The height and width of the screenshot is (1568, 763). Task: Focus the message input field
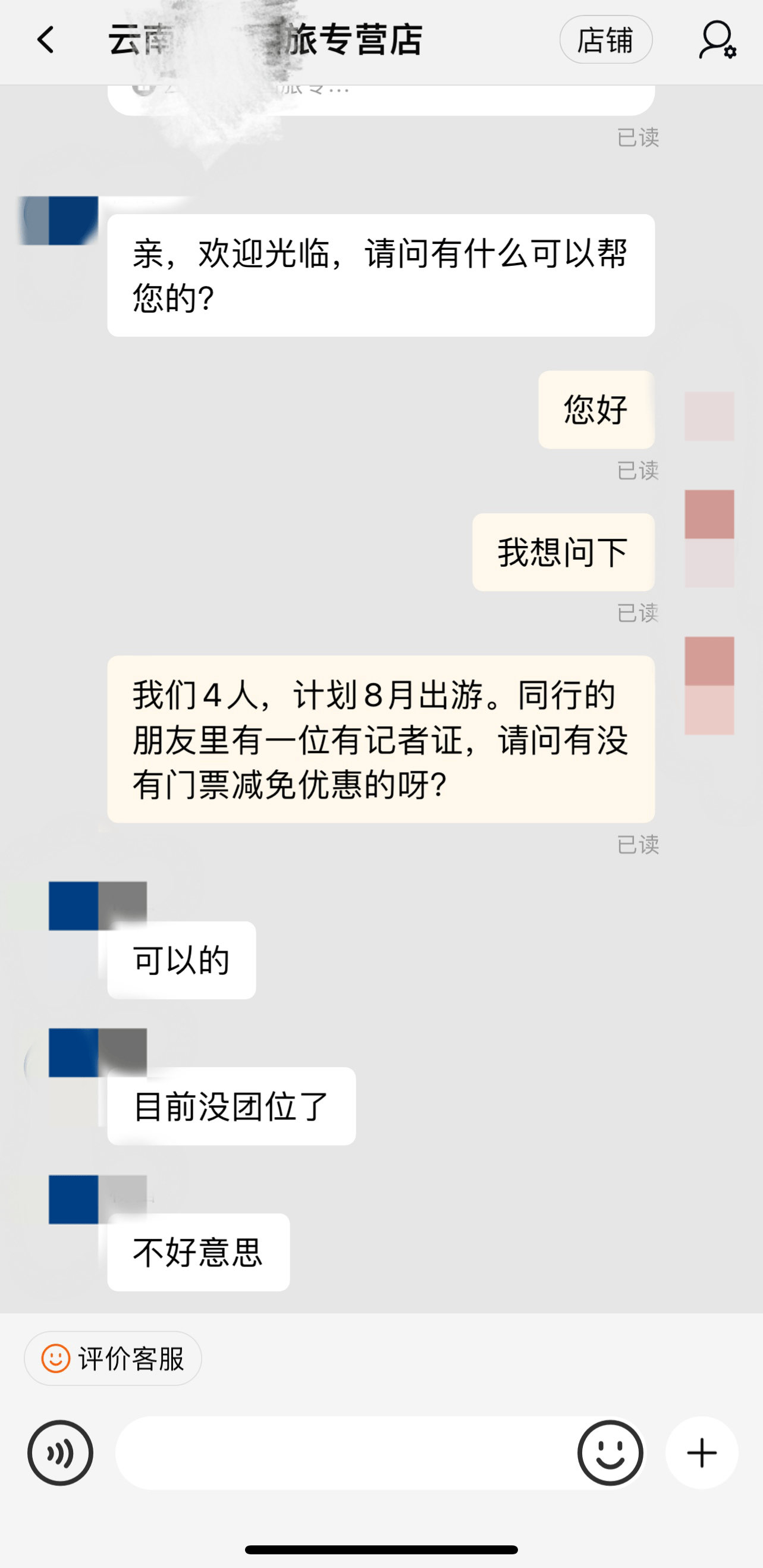(344, 1453)
